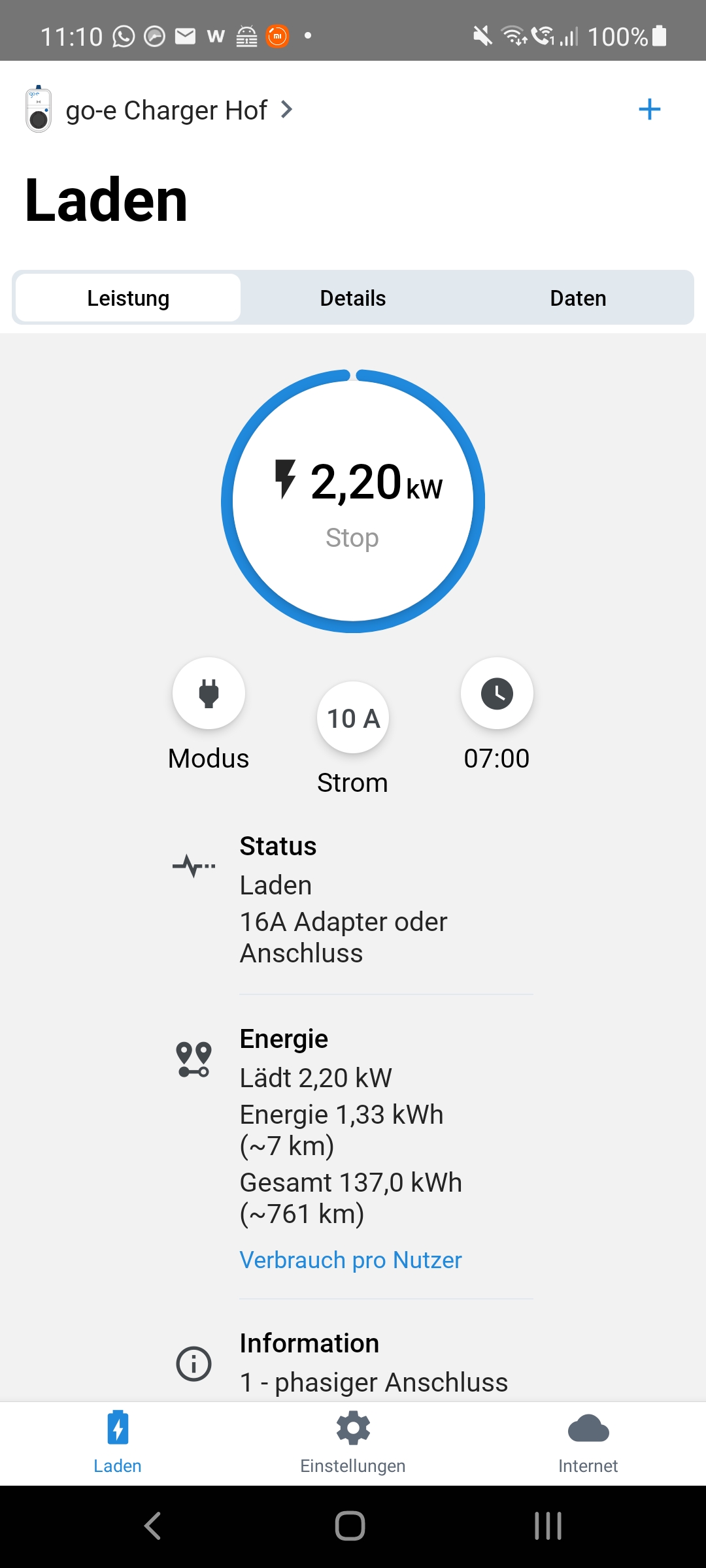This screenshot has height=1568, width=706.
Task: Select the Laden bottom navigation tab
Action: [118, 1442]
